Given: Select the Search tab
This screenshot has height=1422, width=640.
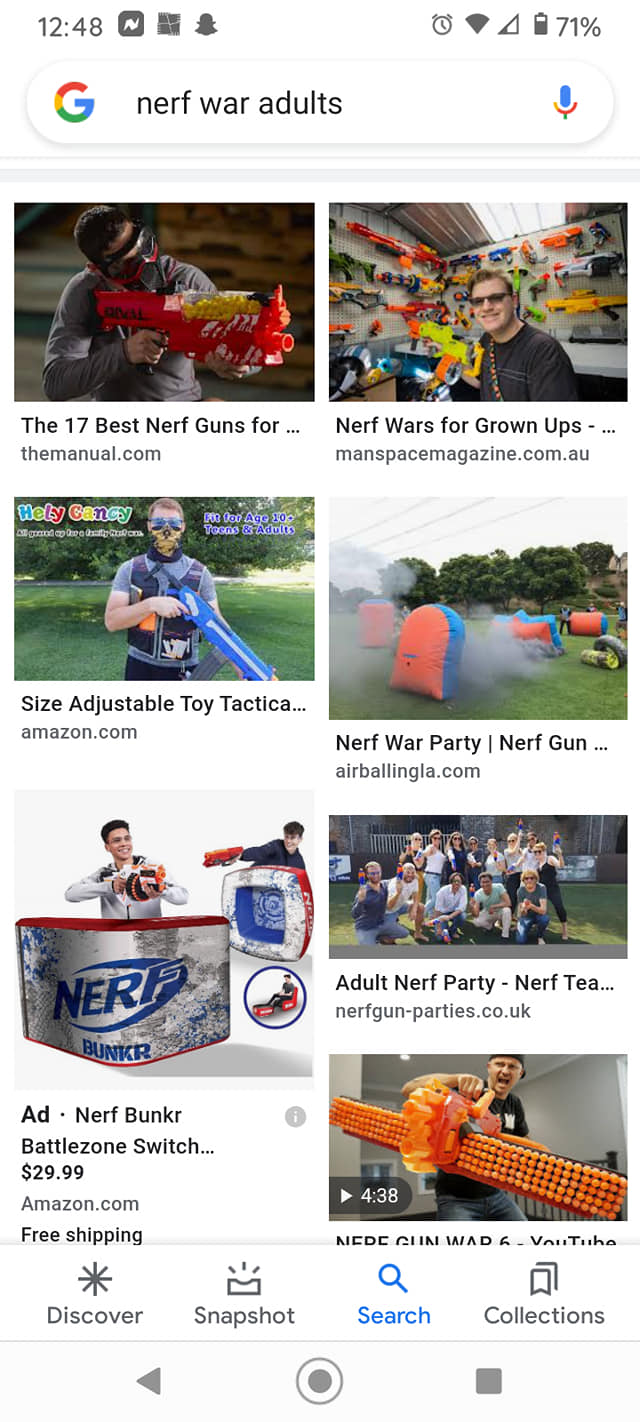Looking at the screenshot, I should point(394,1293).
